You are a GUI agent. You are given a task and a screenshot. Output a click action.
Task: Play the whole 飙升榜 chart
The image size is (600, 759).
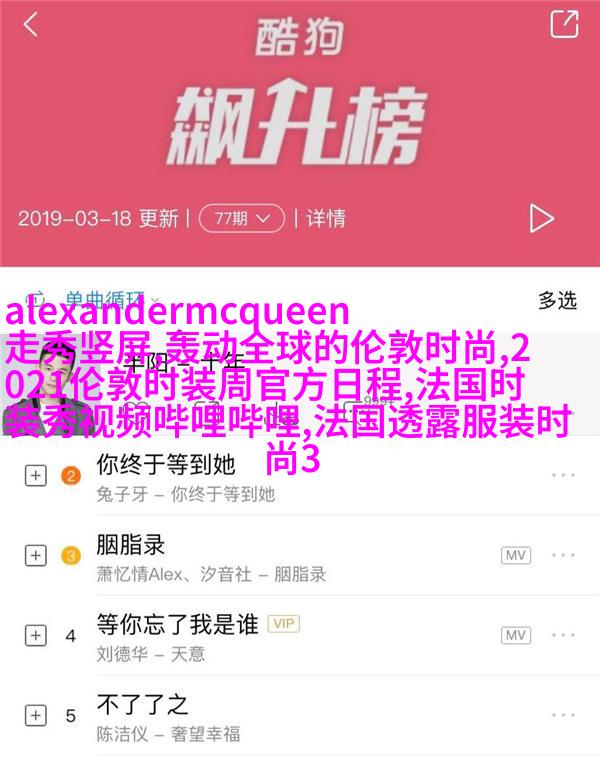541,217
